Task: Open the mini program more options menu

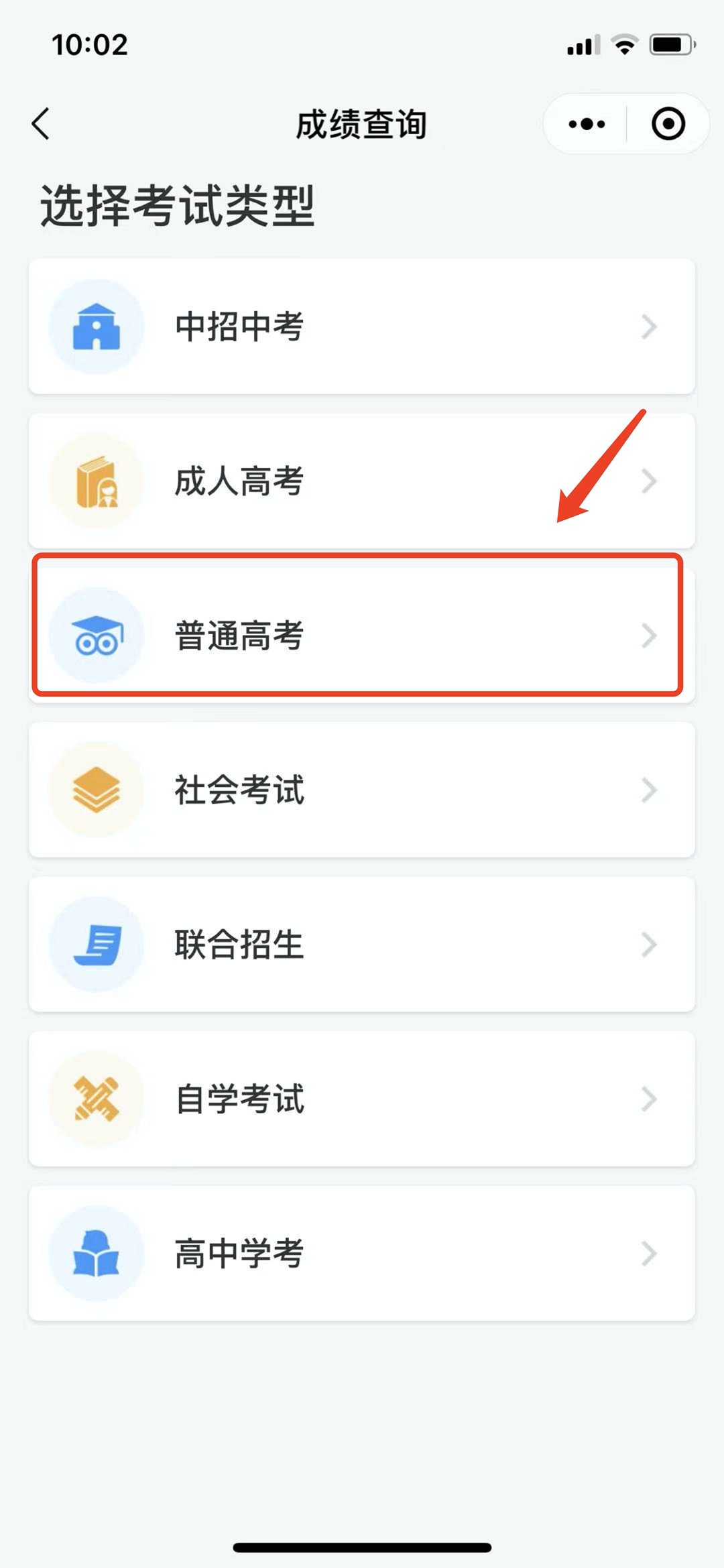Action: 587,124
